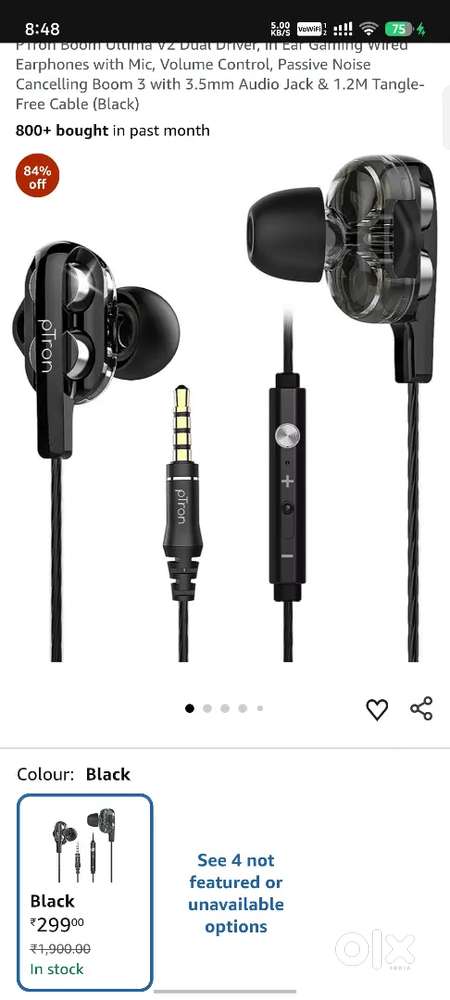This screenshot has width=450, height=1000.
Task: Open See 4 not featured or unavailable options
Action: [x=236, y=893]
